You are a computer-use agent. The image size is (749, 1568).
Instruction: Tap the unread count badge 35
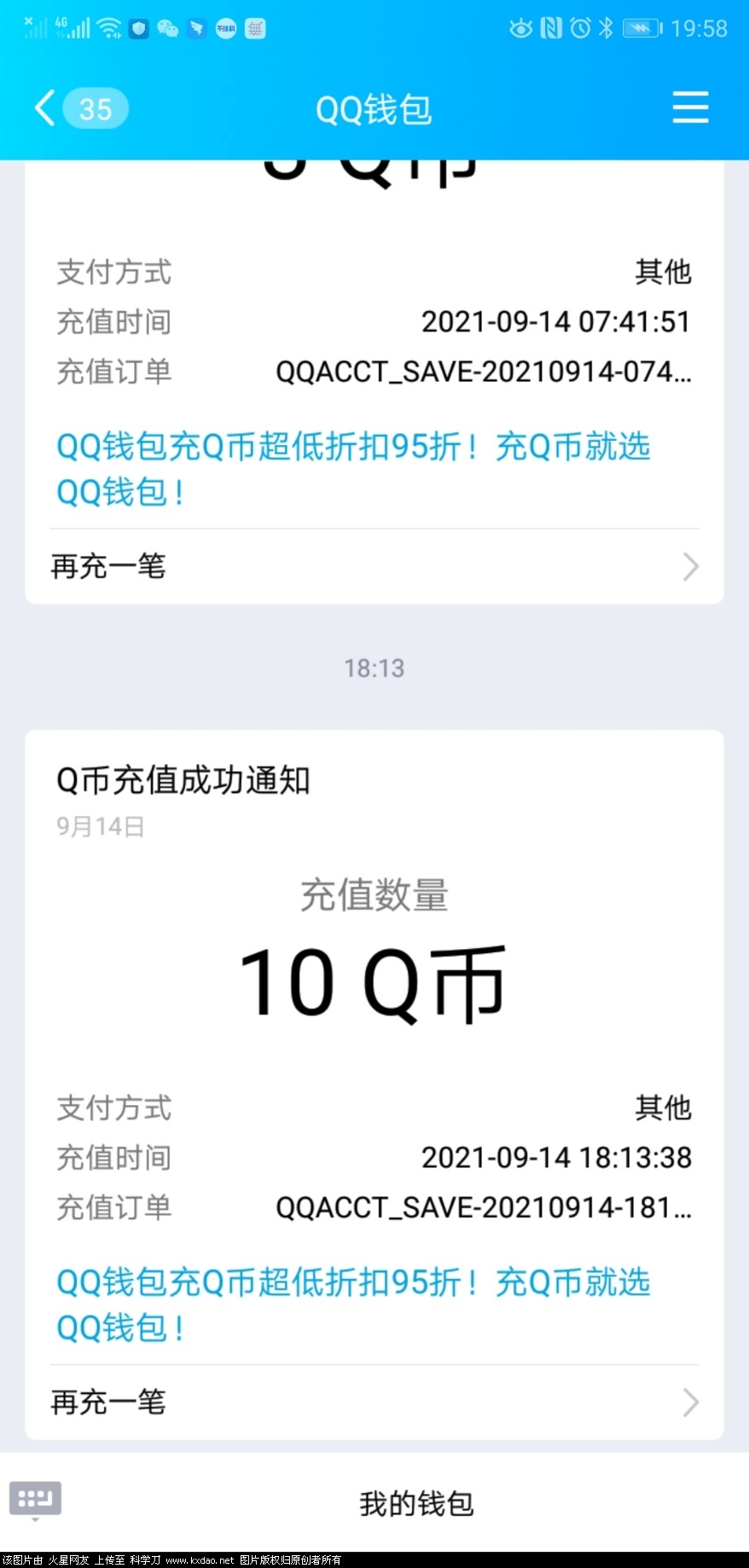95,108
